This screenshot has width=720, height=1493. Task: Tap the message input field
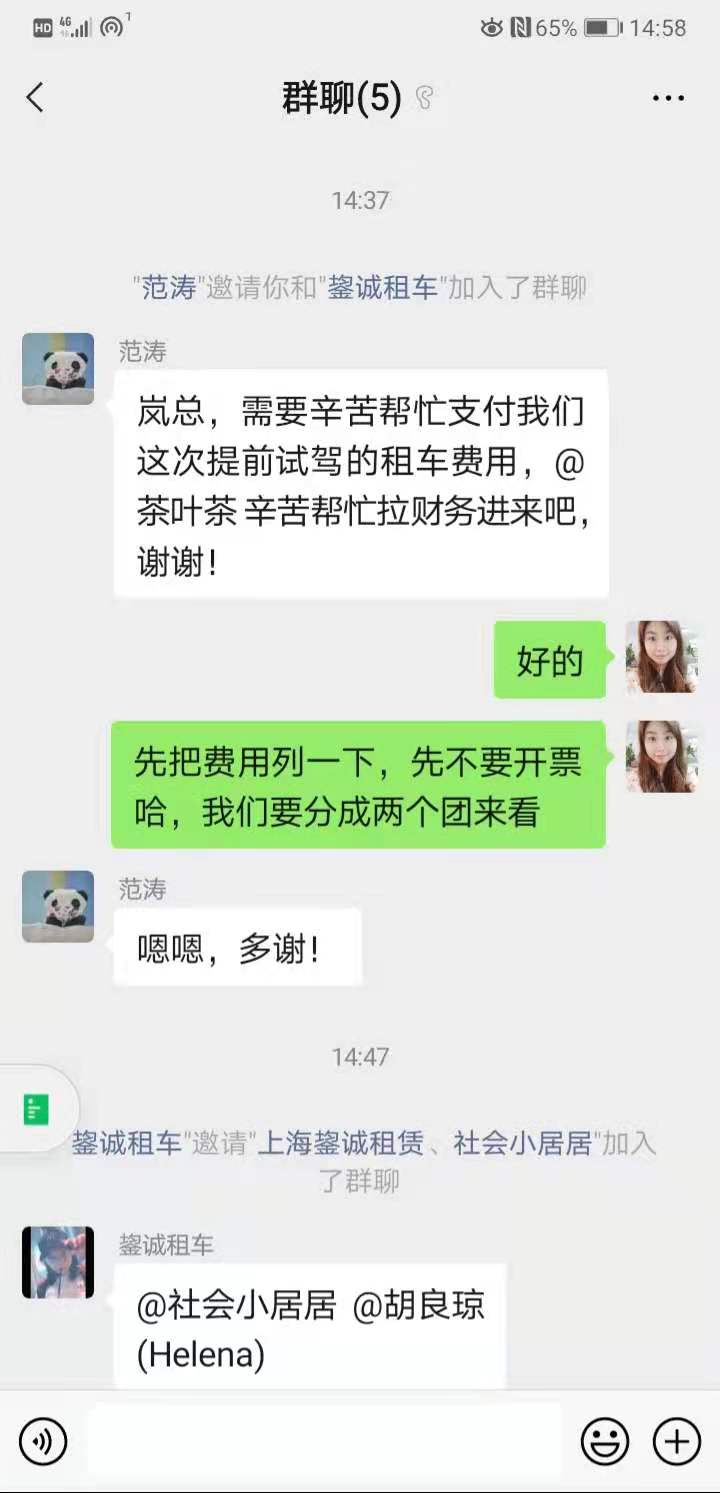coord(325,1441)
